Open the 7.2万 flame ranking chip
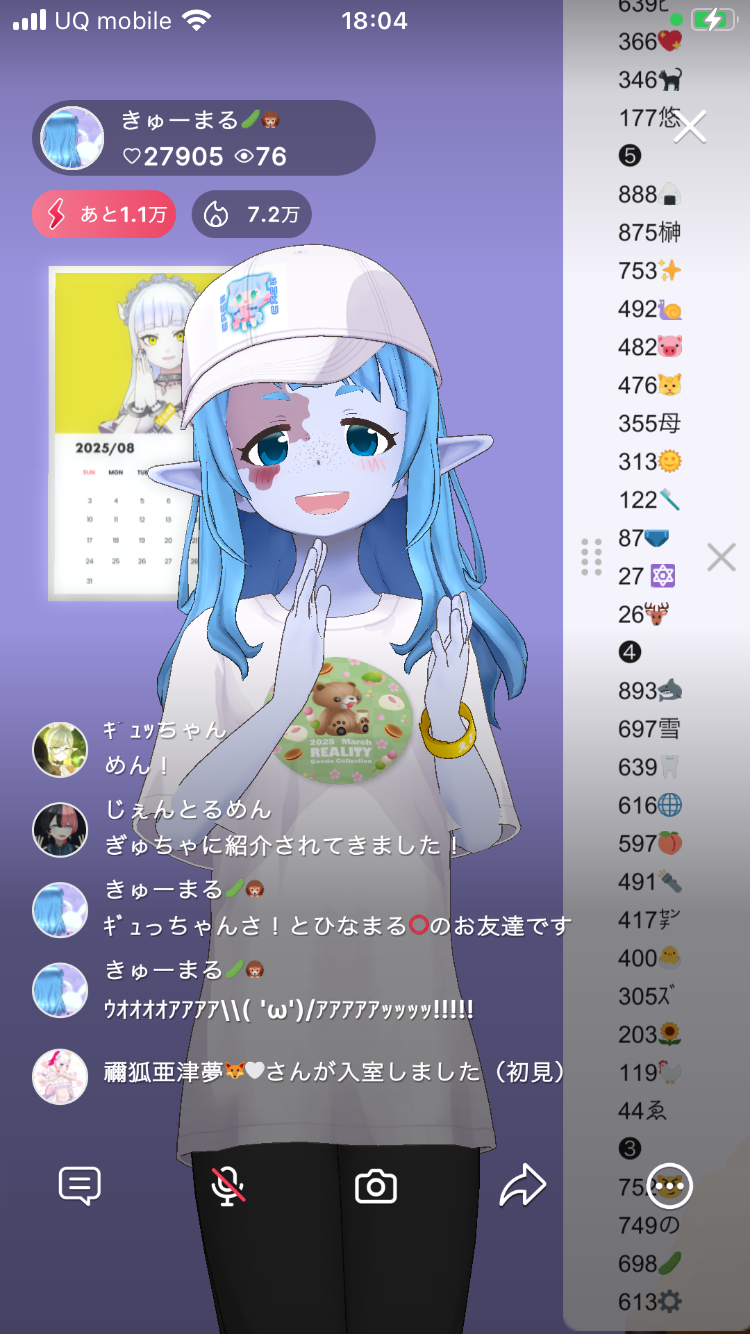The width and height of the screenshot is (750, 1334). (x=252, y=214)
